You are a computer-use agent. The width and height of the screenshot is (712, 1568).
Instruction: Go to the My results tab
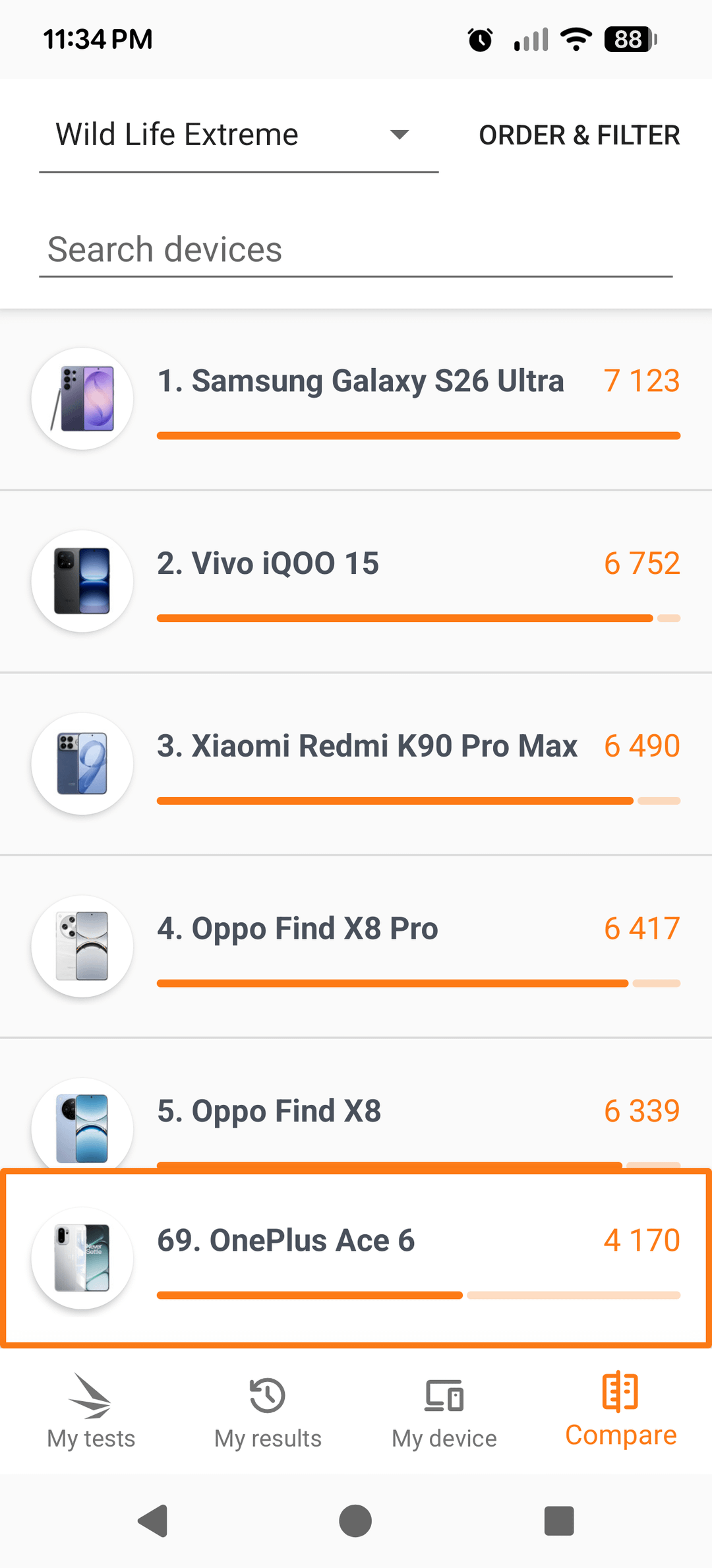point(268,1411)
